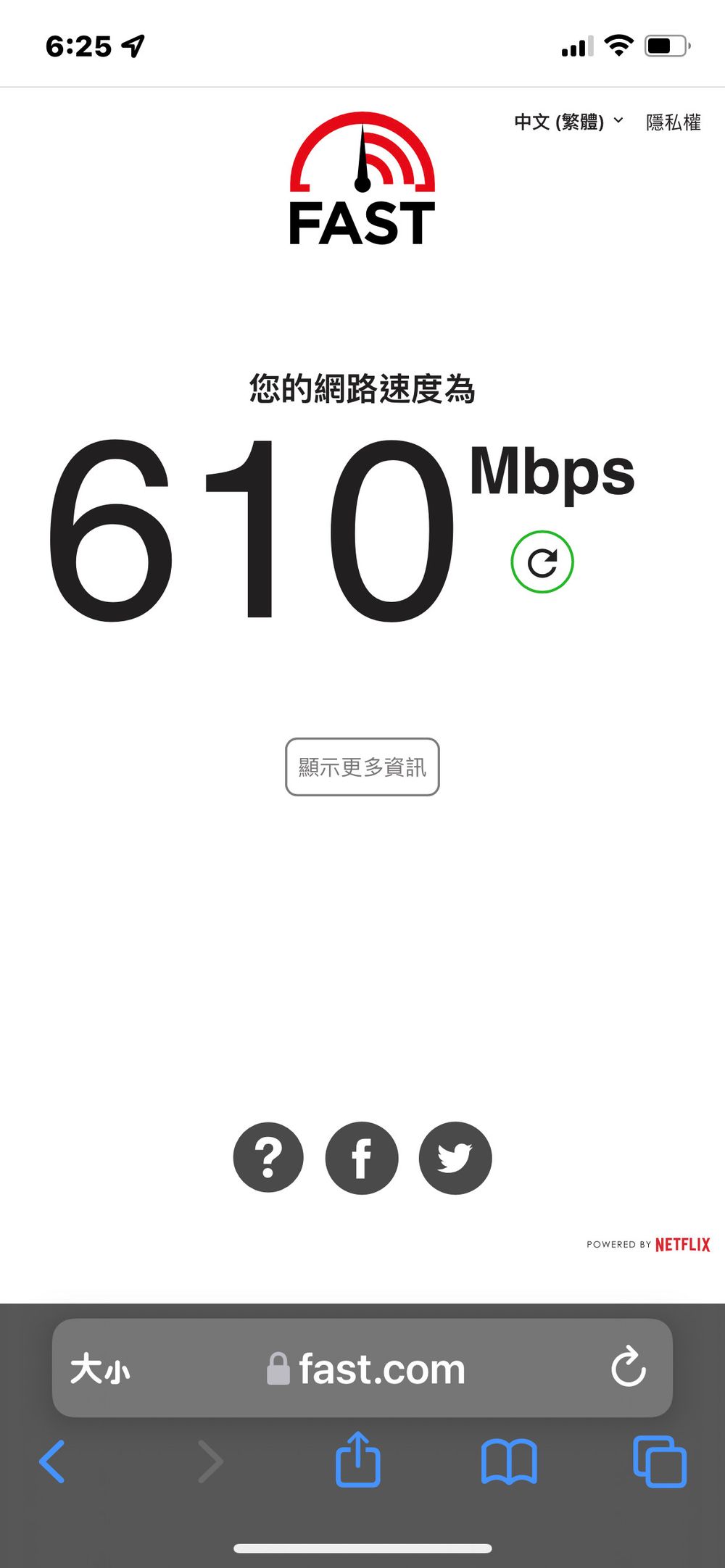This screenshot has width=725, height=1568.
Task: Share result on Twitter
Action: 455,1158
